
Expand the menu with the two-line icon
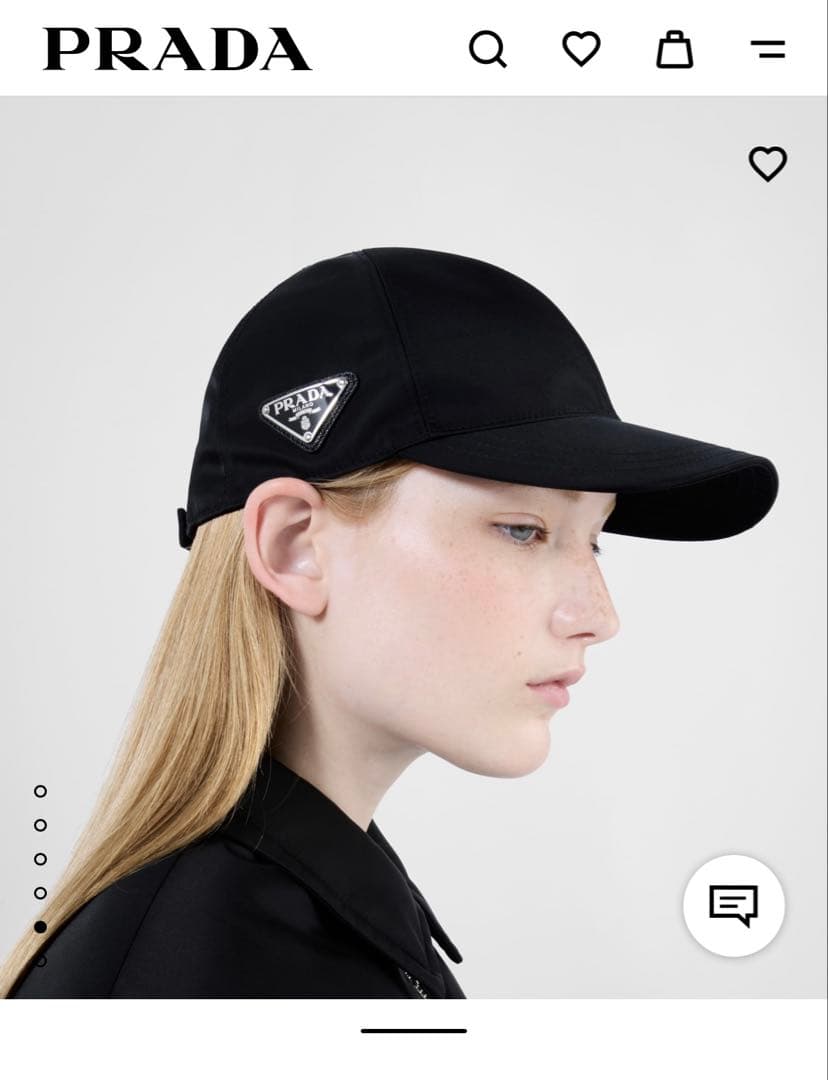pos(768,50)
